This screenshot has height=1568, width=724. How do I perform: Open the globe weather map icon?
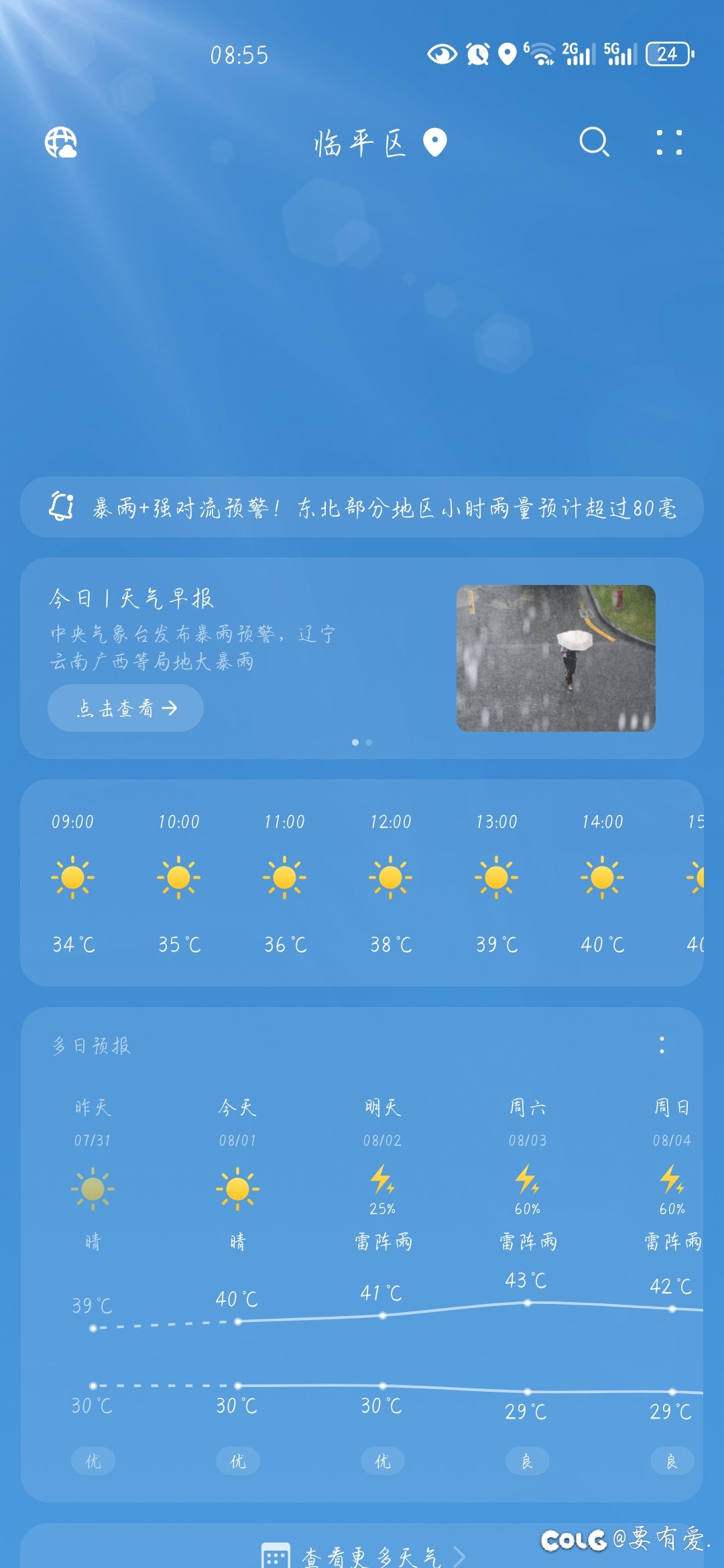pos(60,143)
